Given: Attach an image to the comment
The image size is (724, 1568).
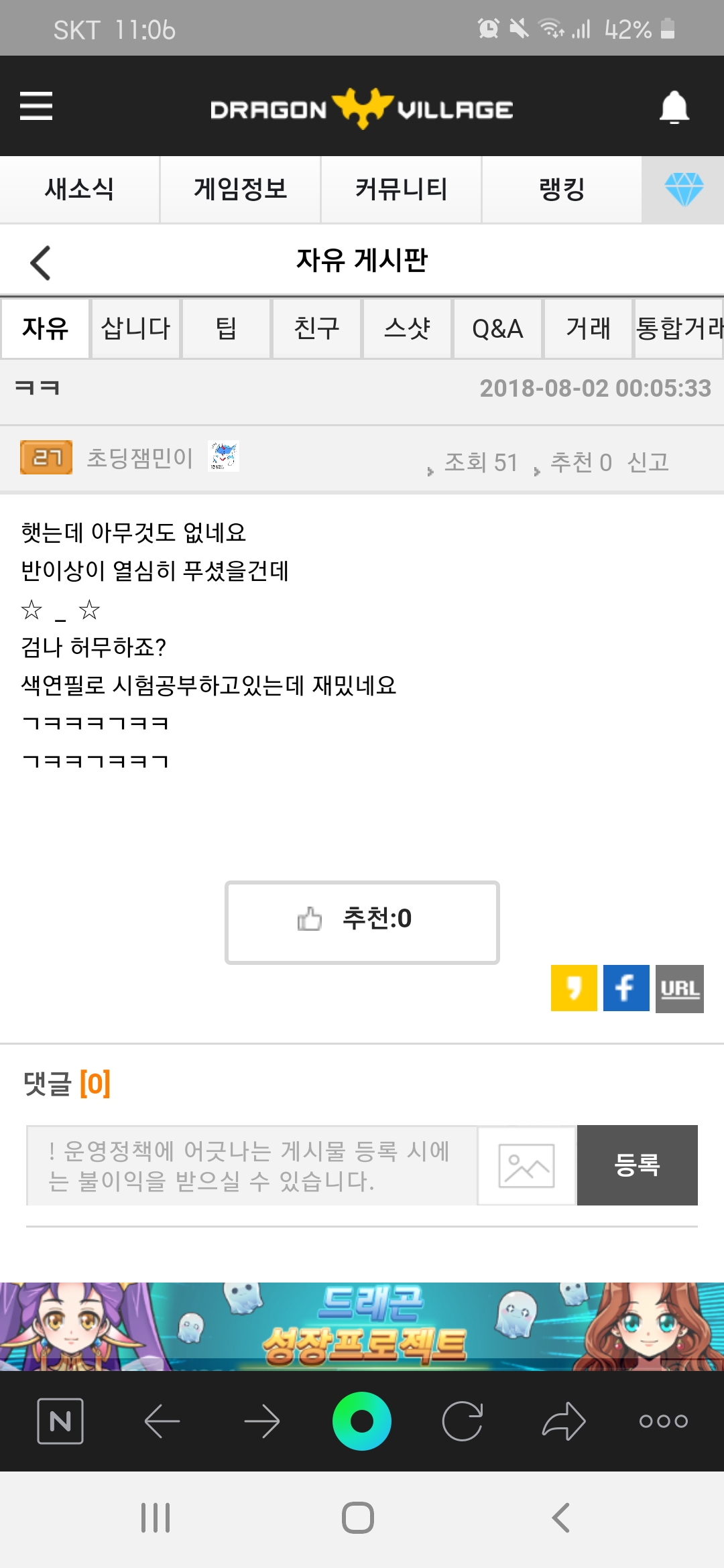Looking at the screenshot, I should pyautogui.click(x=526, y=1165).
